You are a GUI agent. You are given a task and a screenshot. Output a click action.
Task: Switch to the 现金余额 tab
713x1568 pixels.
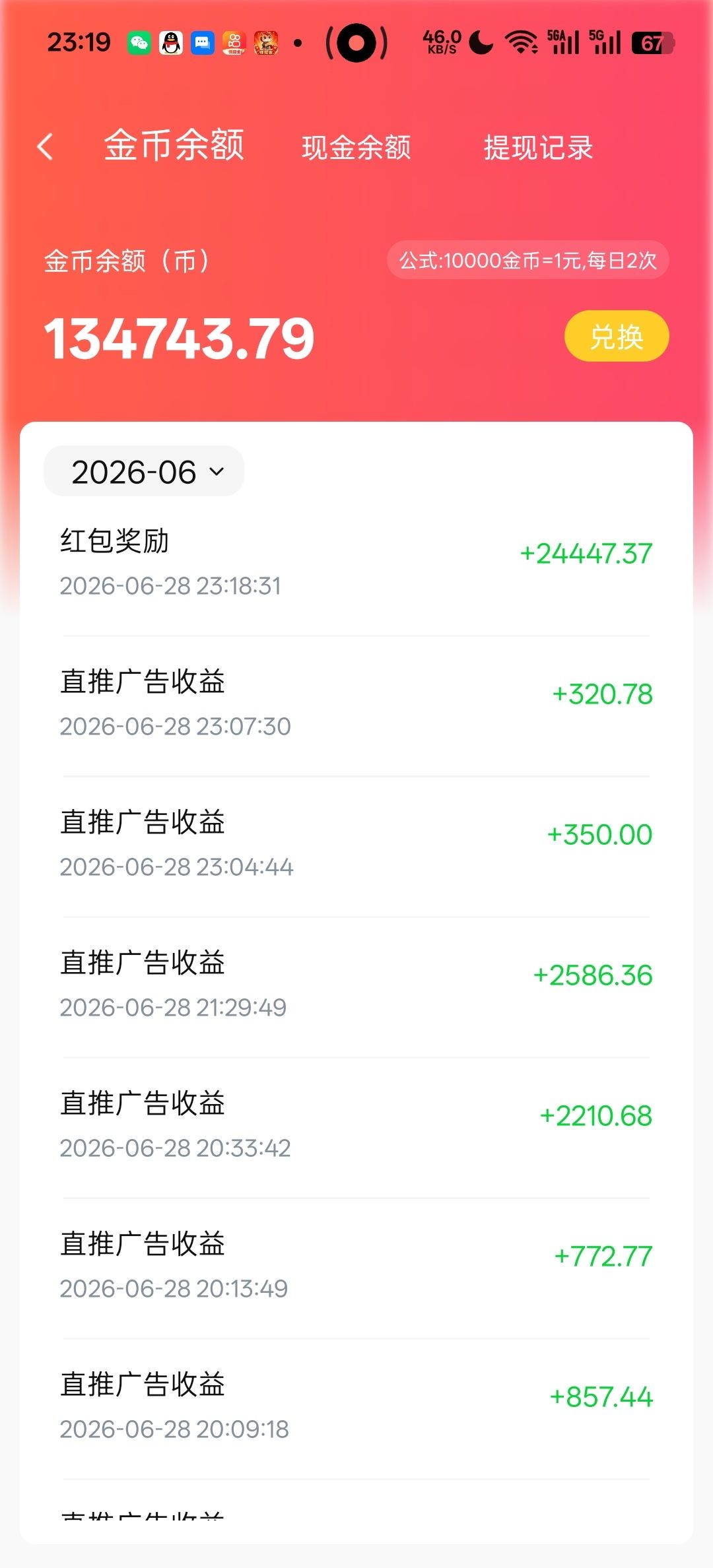356,147
